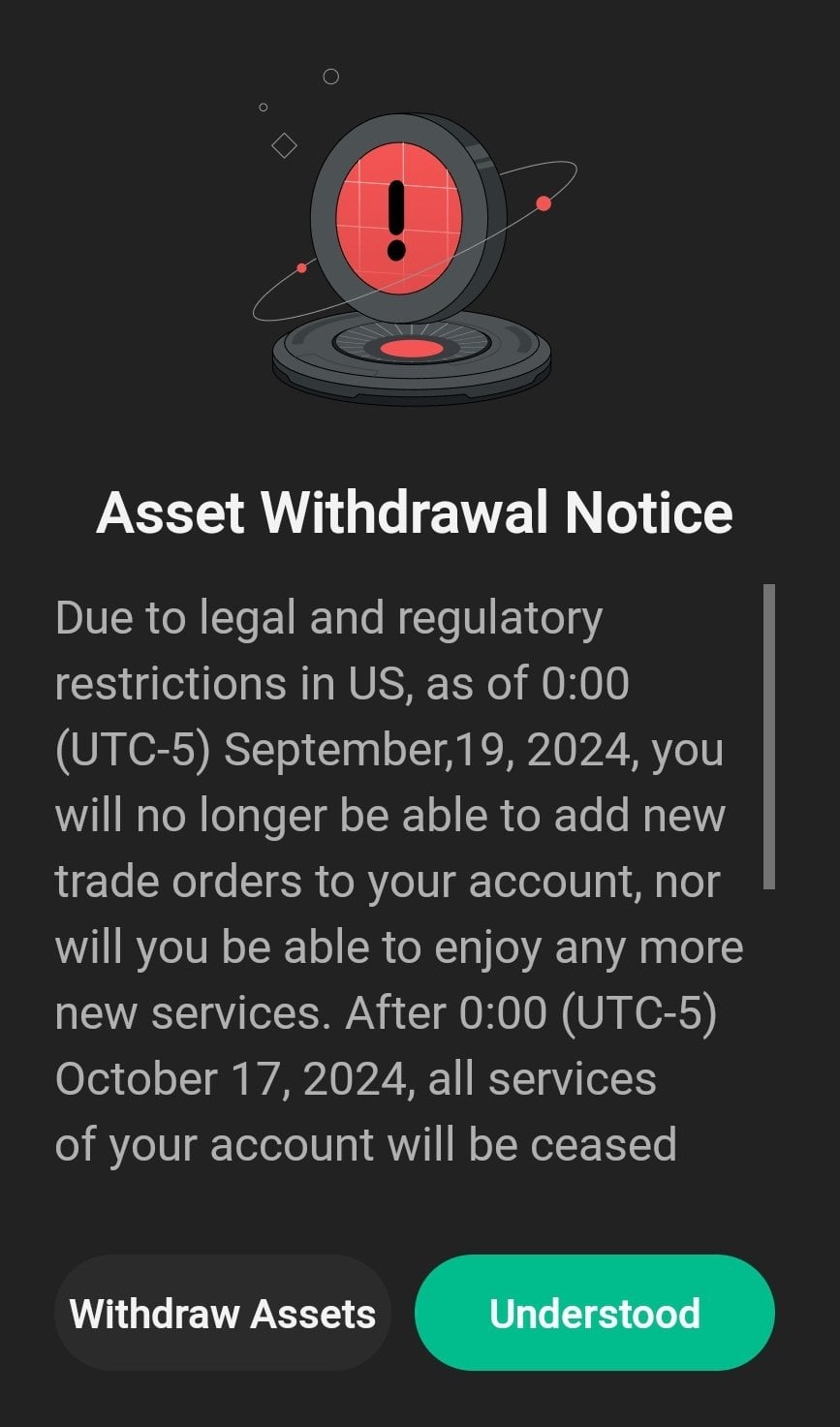Acknowledge the notice with Understood
840x1427 pixels.
coord(594,1314)
